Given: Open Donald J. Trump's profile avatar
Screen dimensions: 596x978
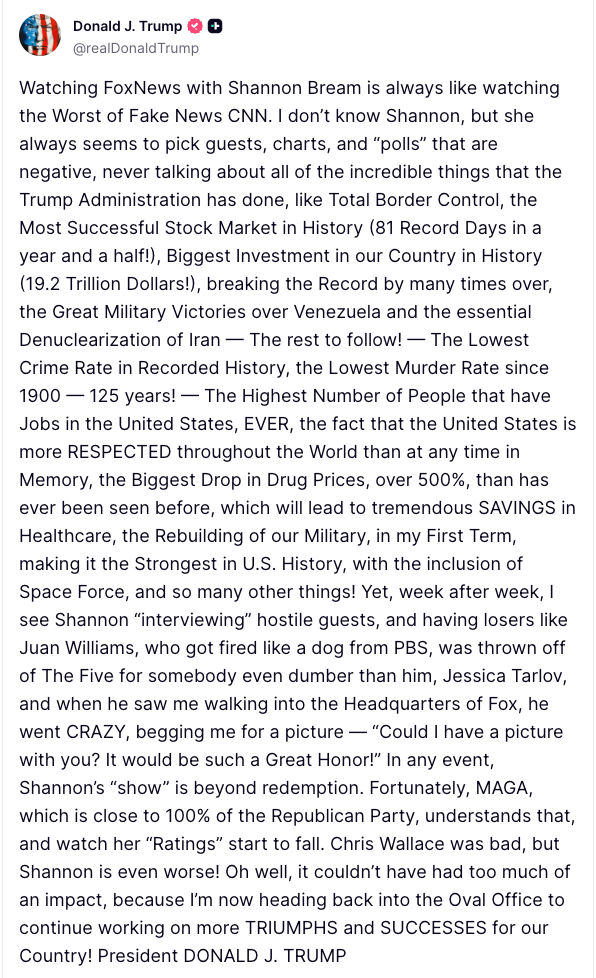Looking at the screenshot, I should click(40, 35).
